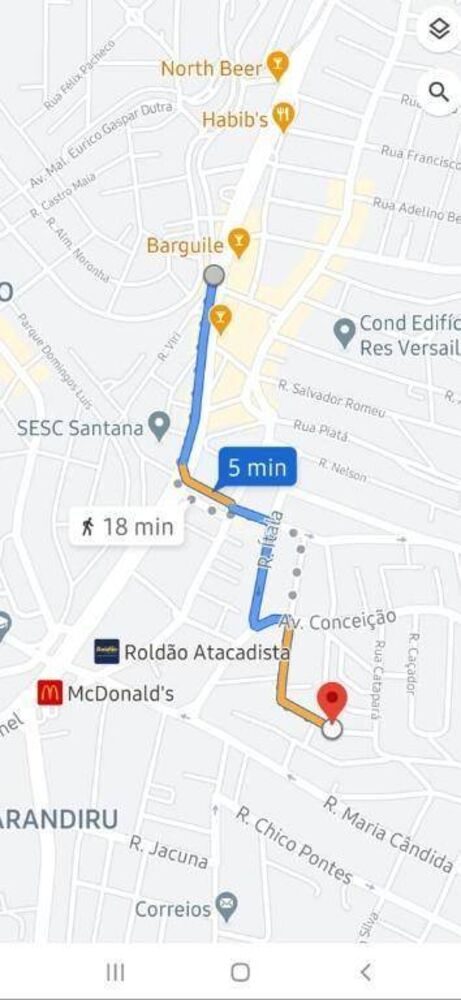The width and height of the screenshot is (461, 1000).
Task: Open the map layers button
Action: click(x=439, y=28)
